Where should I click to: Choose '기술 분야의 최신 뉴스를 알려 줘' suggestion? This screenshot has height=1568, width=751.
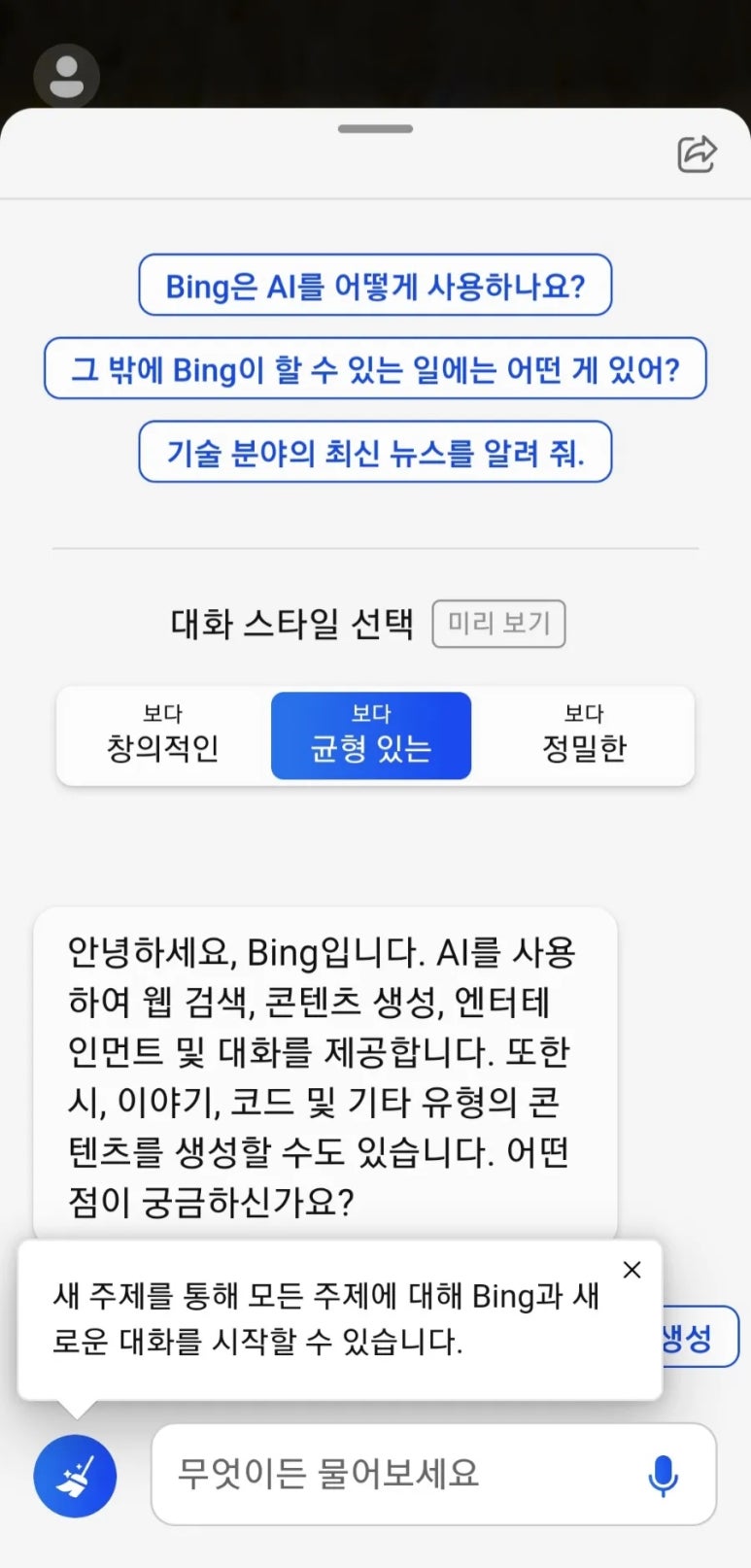tap(375, 453)
